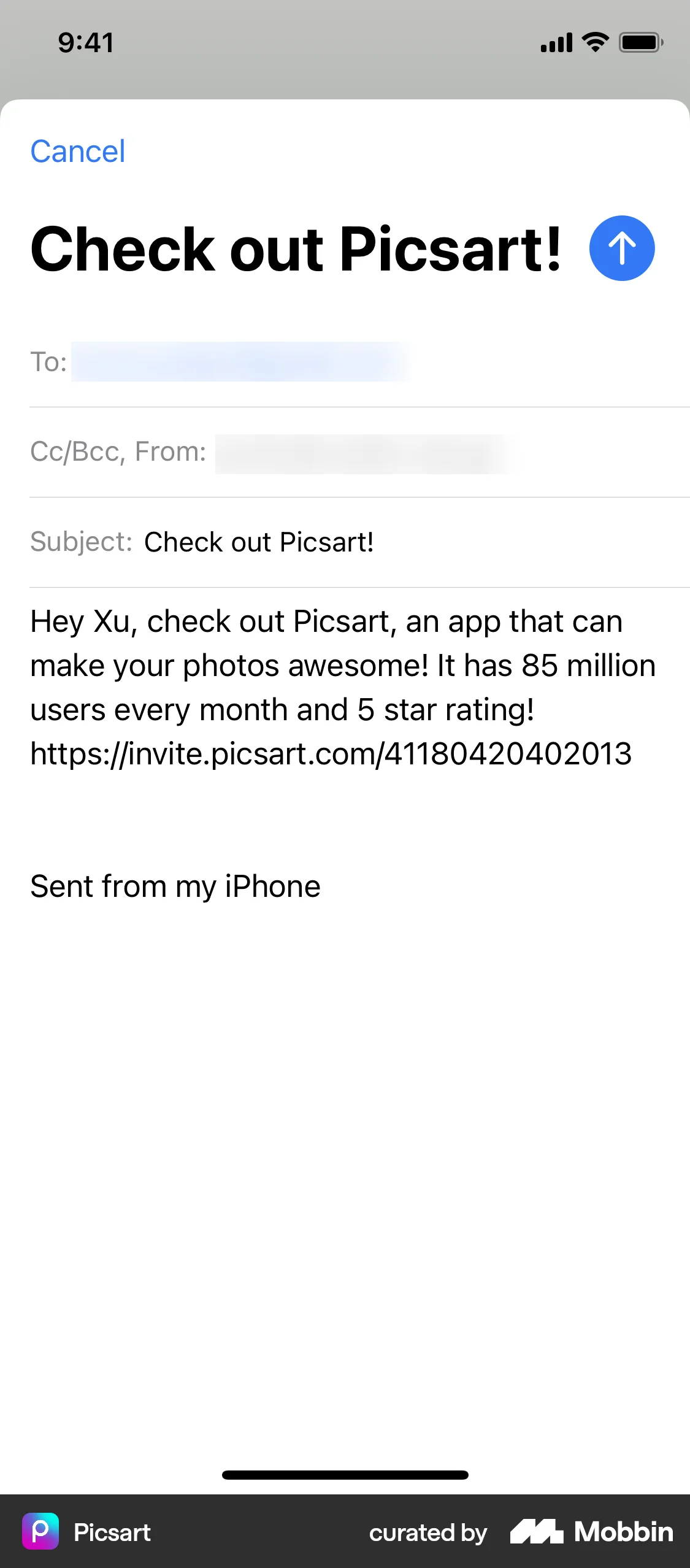Tap the blue send arrow button
The width and height of the screenshot is (690, 1568).
[x=621, y=248]
